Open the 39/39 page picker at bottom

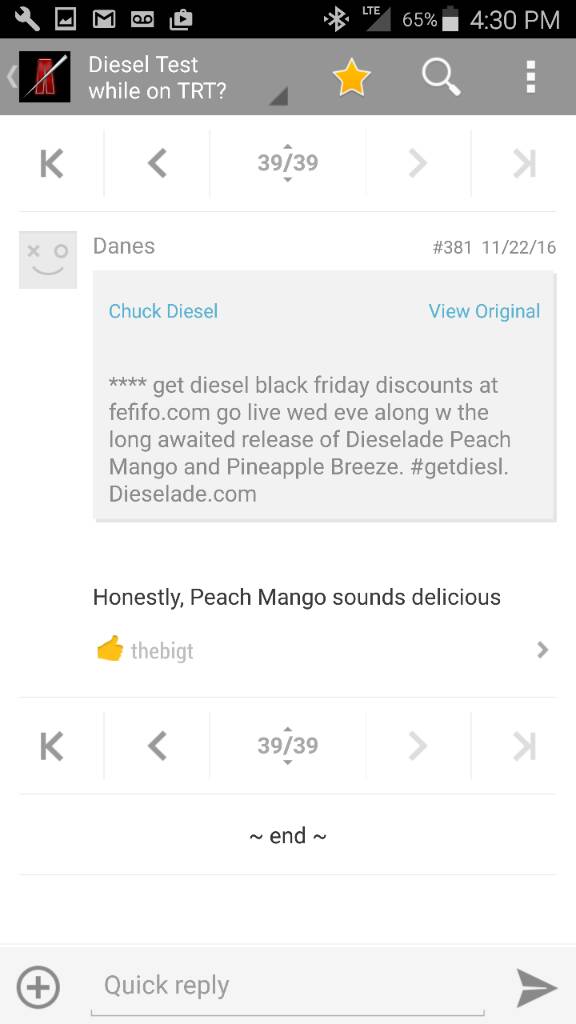pos(287,745)
